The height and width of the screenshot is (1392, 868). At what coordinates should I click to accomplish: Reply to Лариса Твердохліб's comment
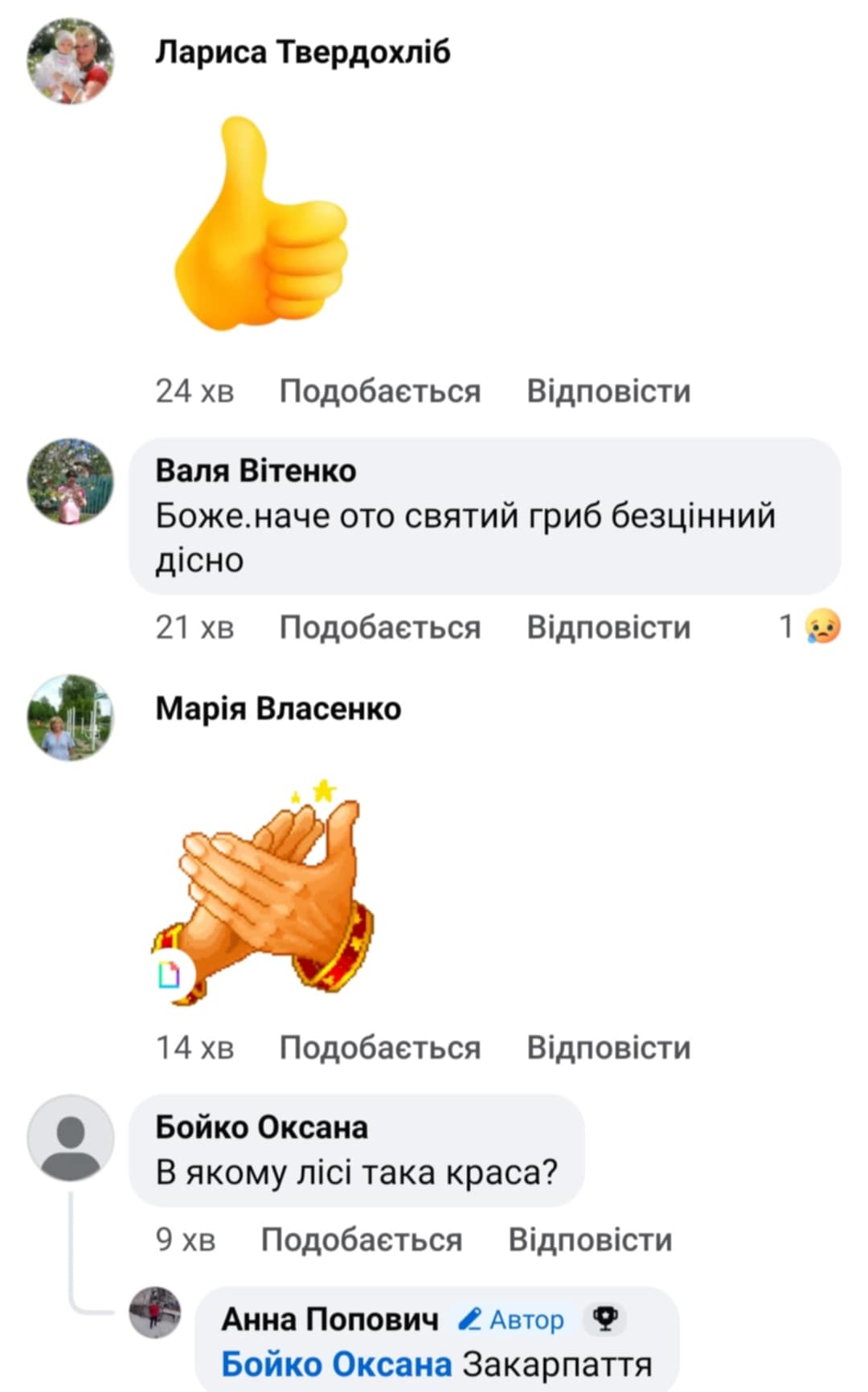coord(608,391)
